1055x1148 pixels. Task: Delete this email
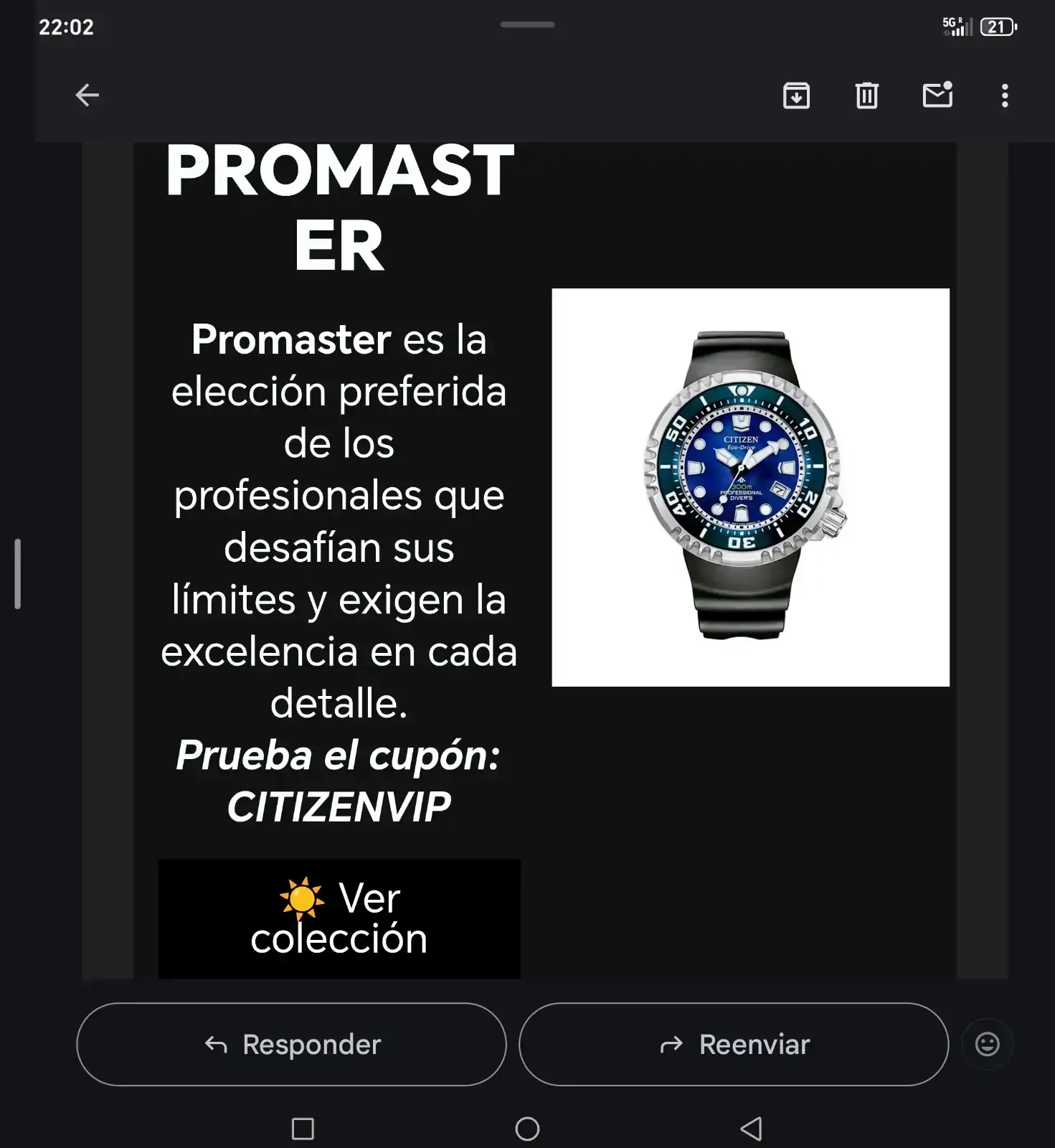click(x=866, y=95)
